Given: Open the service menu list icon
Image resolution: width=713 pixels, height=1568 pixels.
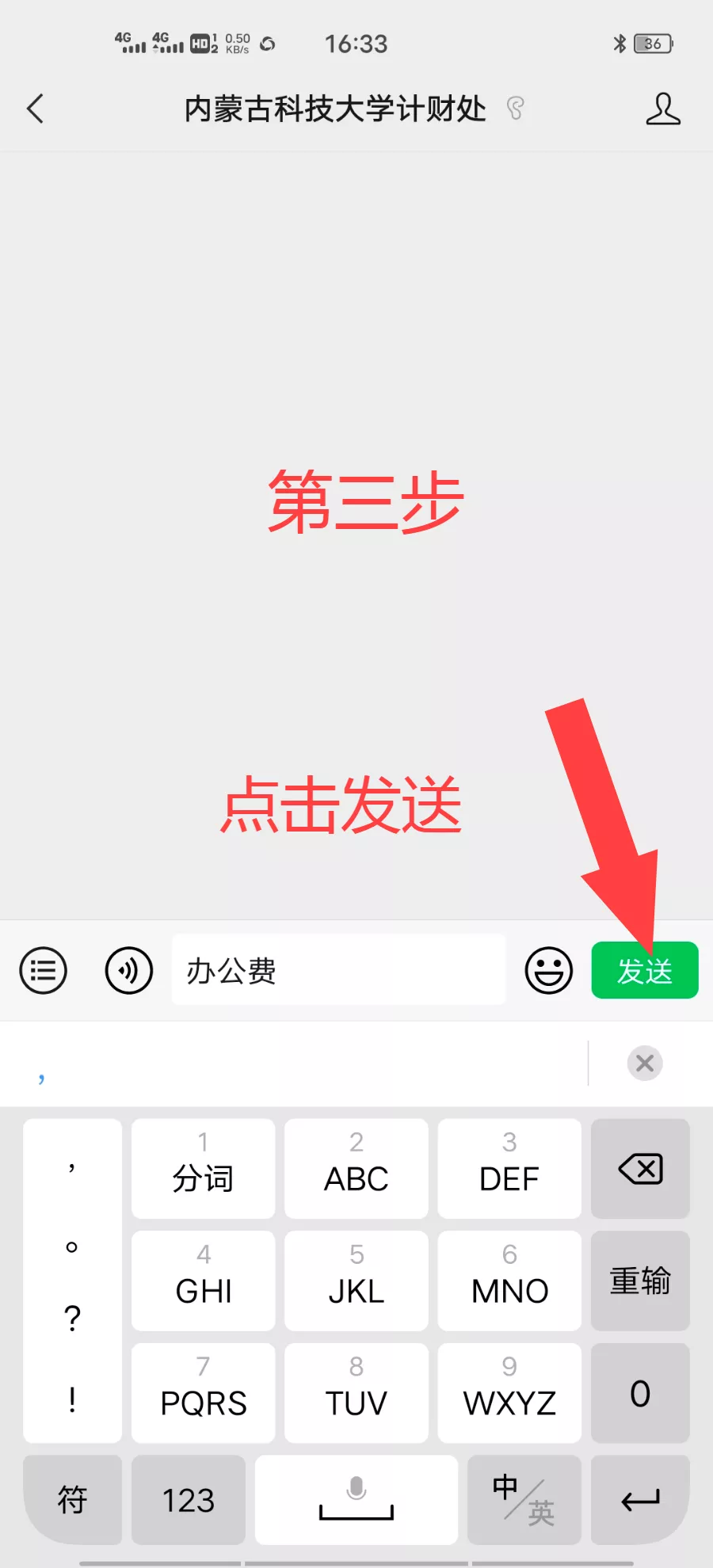Looking at the screenshot, I should pyautogui.click(x=44, y=970).
